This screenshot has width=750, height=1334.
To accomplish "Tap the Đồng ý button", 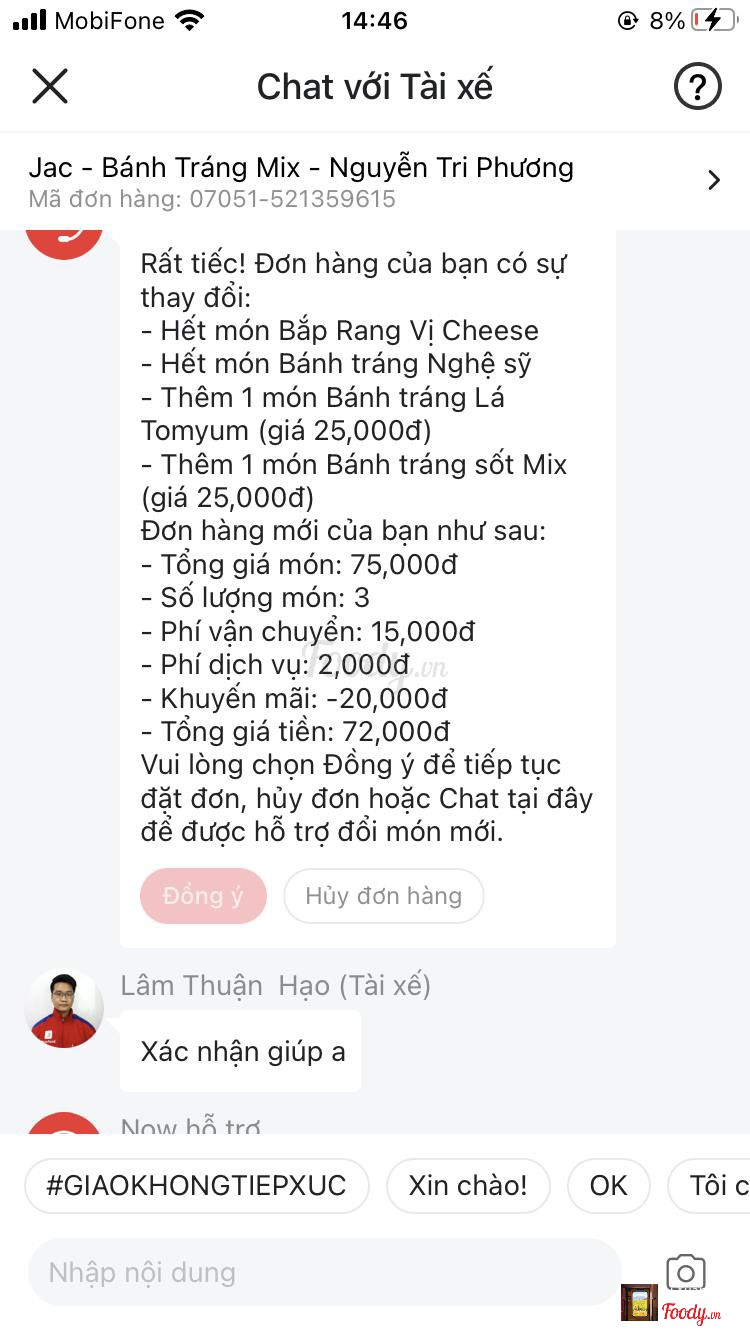I will [203, 896].
